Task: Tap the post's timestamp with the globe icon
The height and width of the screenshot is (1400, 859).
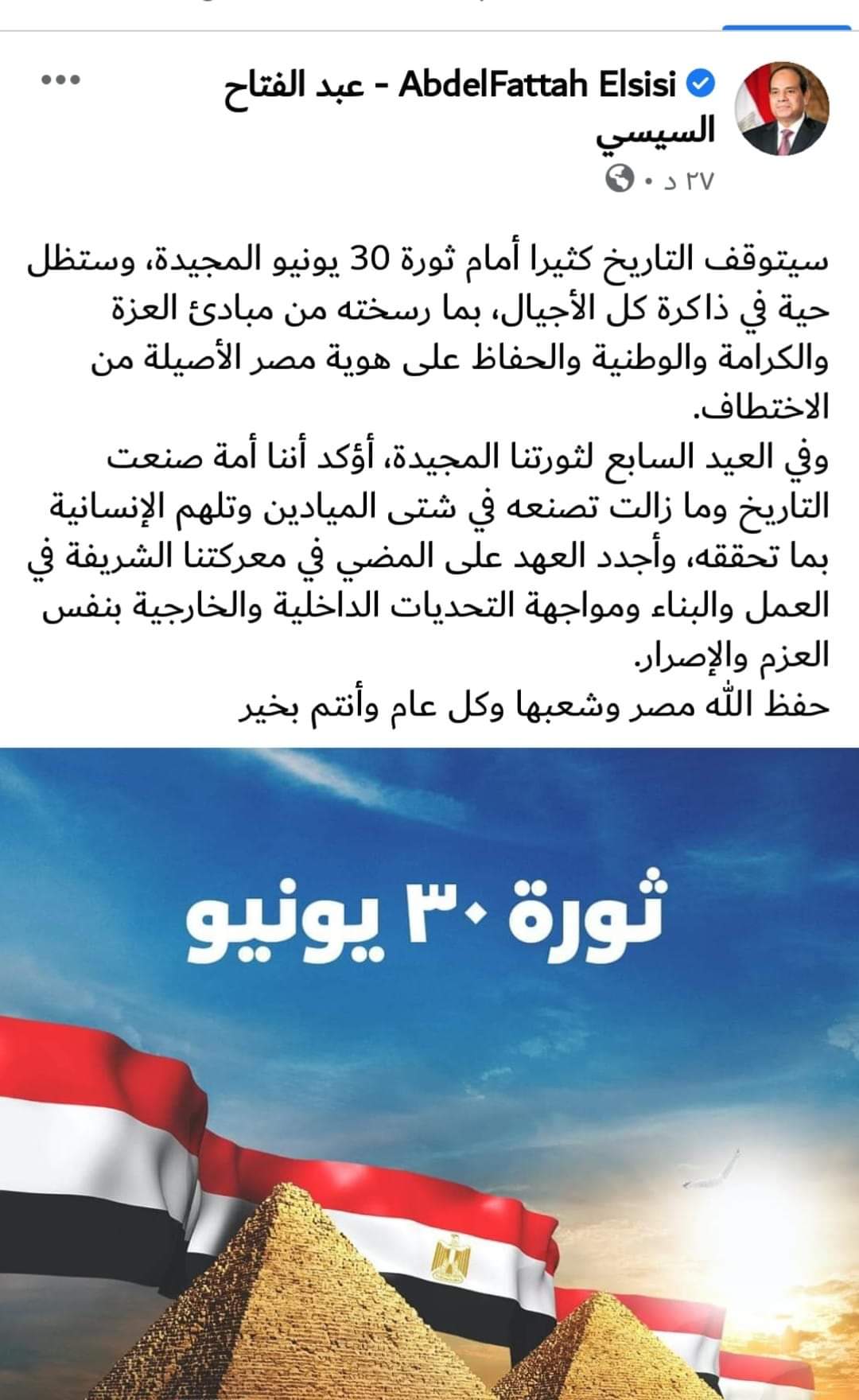Action: click(690, 181)
